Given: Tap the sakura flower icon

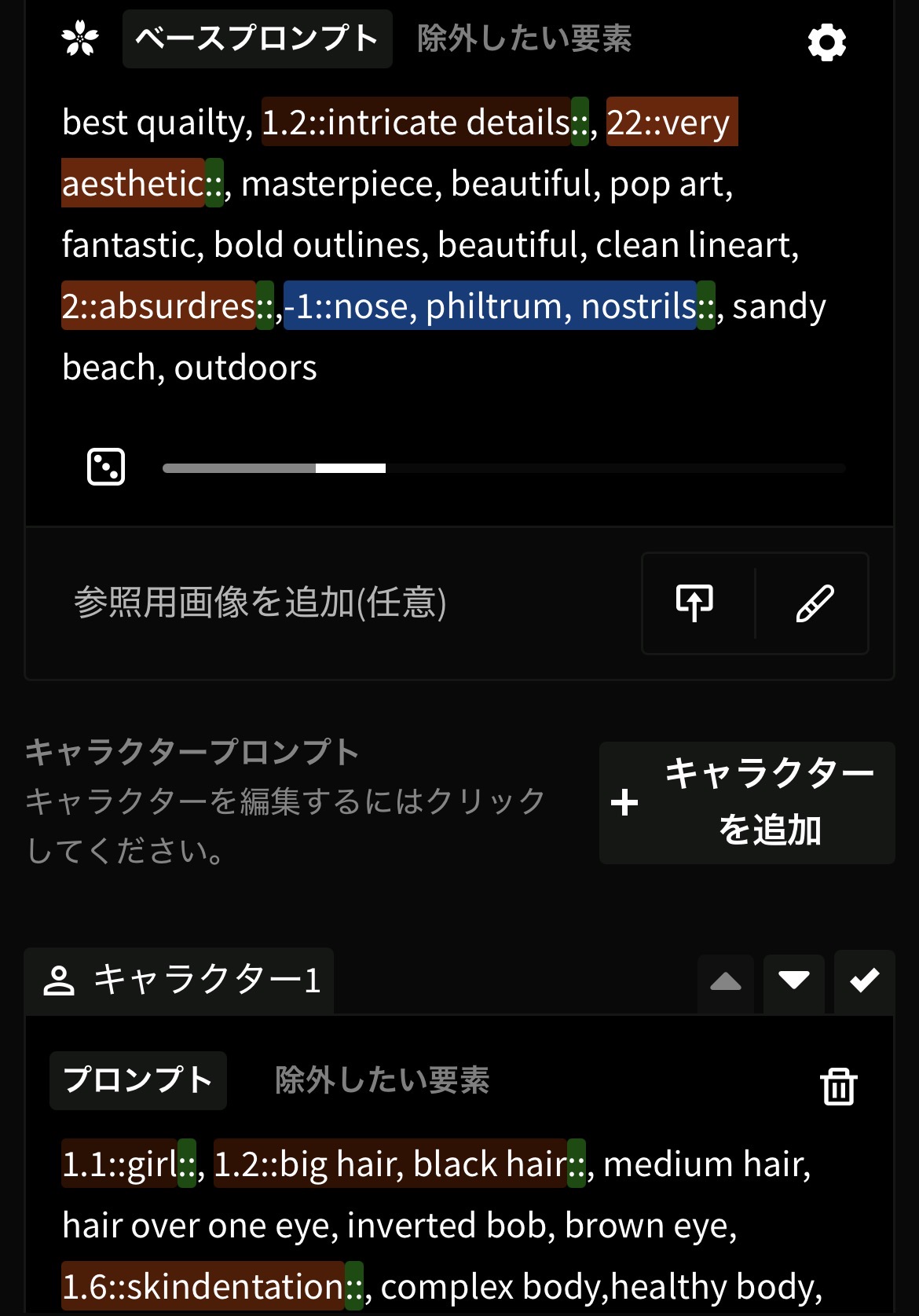Looking at the screenshot, I should pos(80,39).
